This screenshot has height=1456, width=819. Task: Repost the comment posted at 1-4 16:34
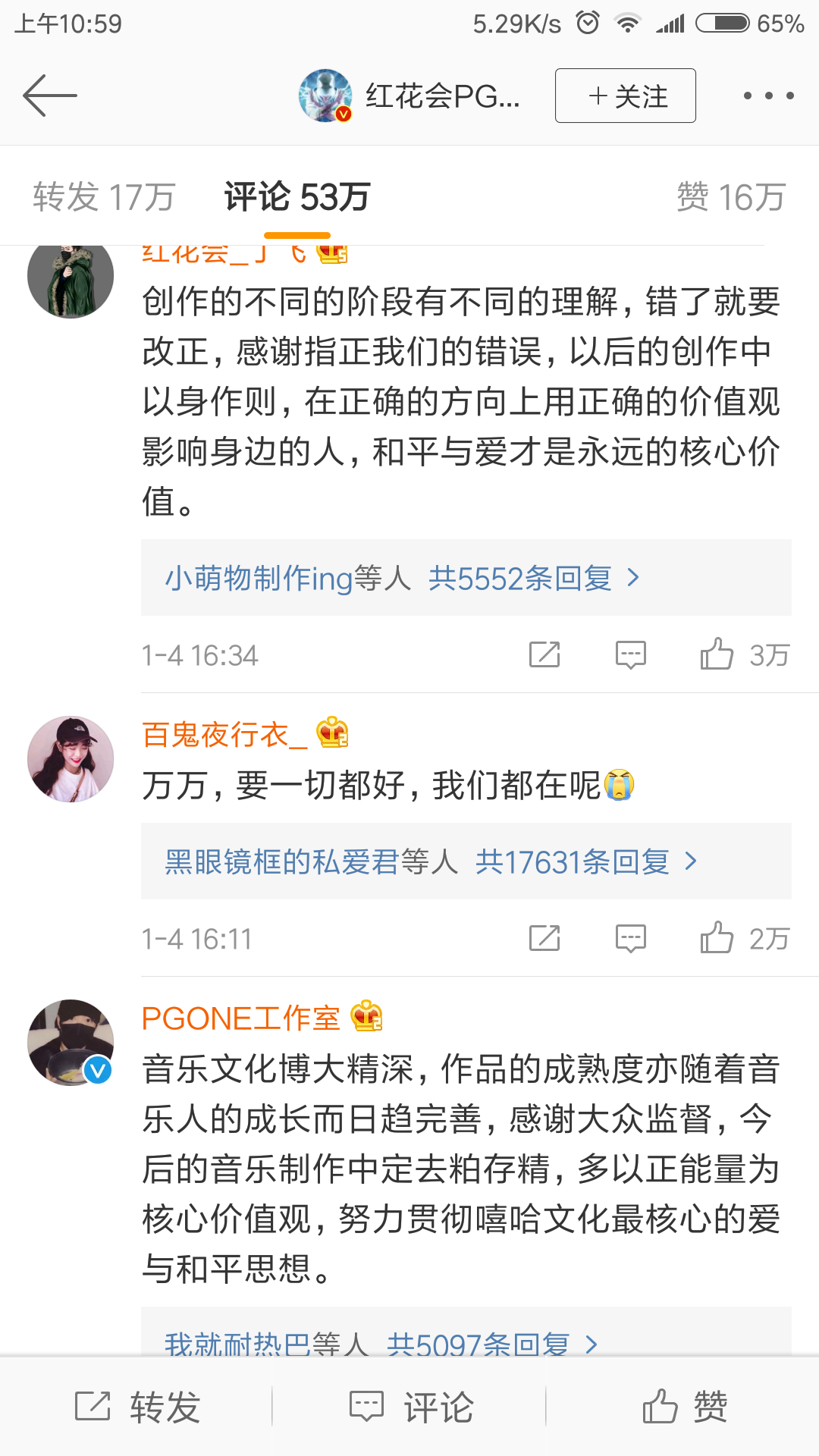(544, 654)
